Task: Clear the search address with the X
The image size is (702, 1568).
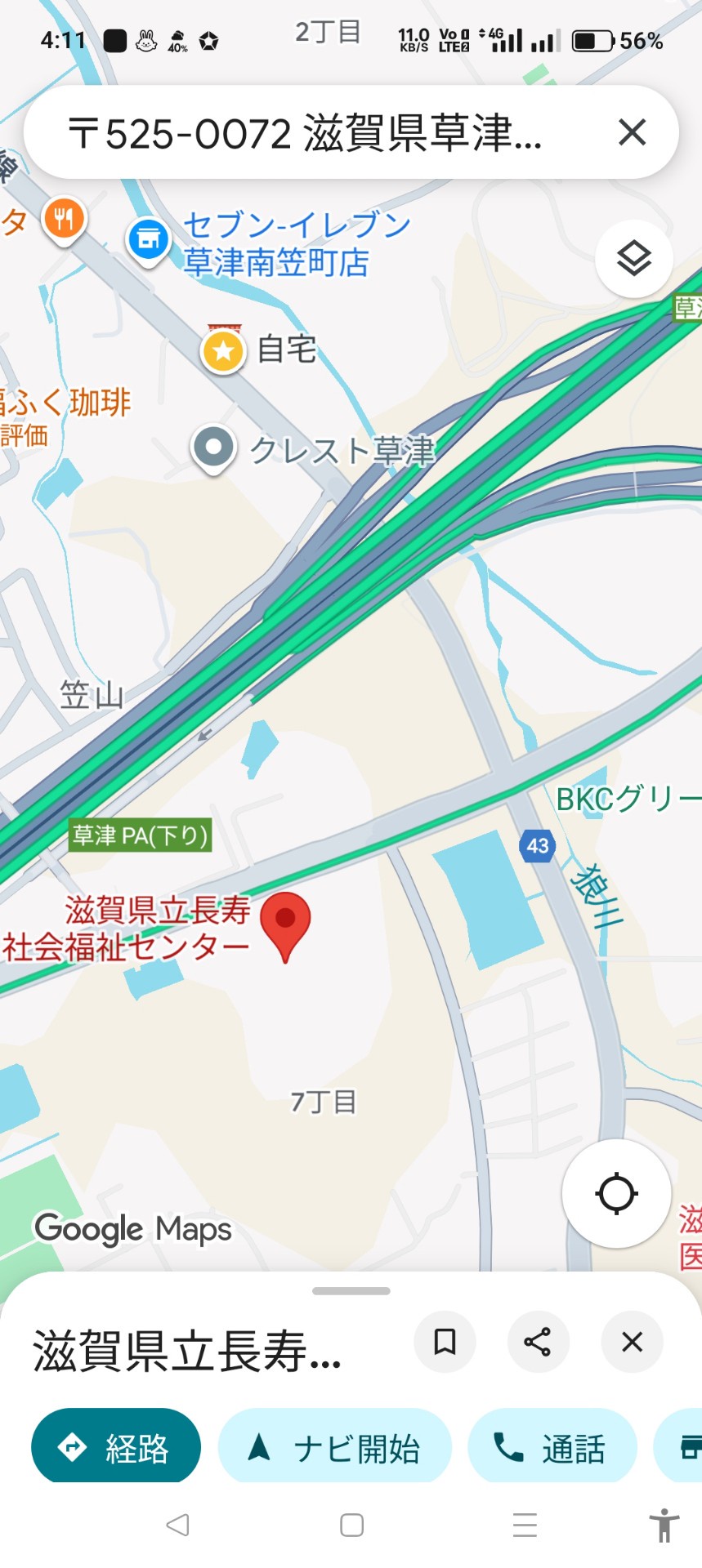Action: click(632, 132)
